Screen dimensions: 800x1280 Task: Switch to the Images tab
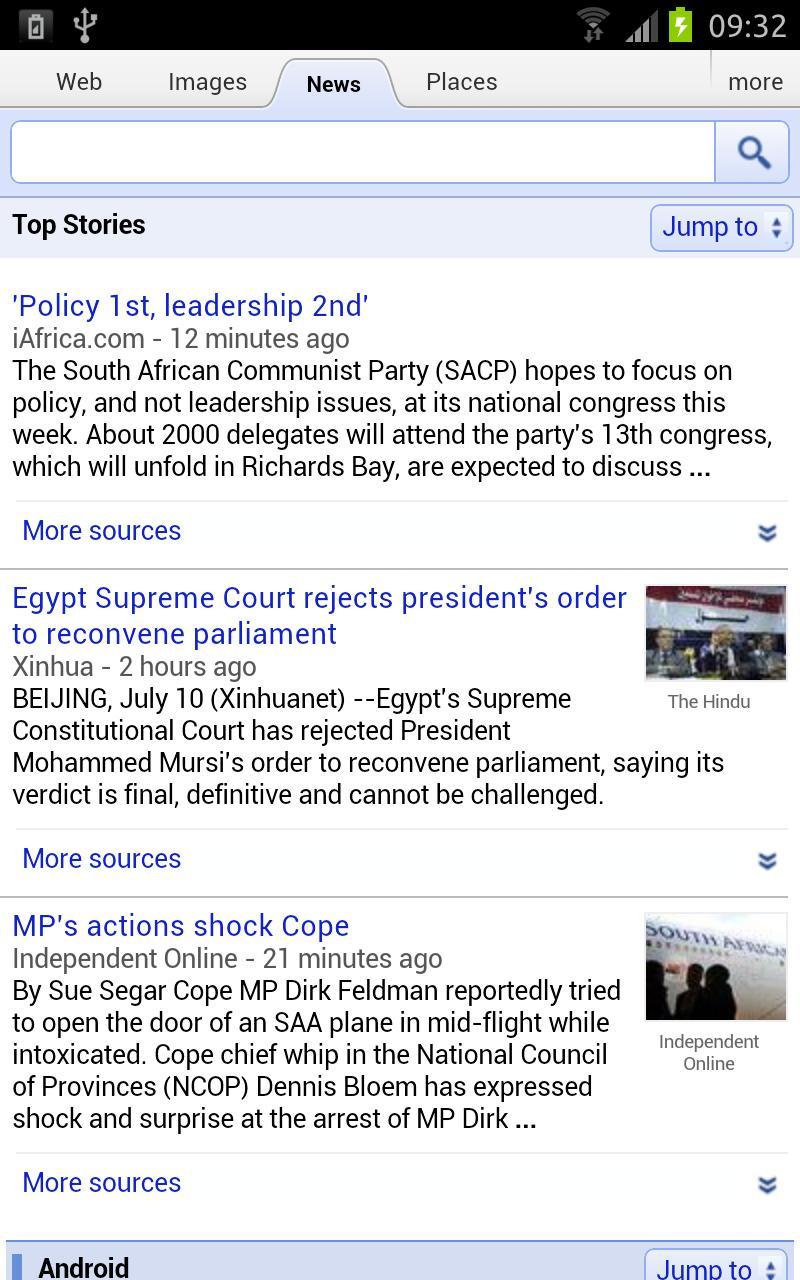pos(207,82)
